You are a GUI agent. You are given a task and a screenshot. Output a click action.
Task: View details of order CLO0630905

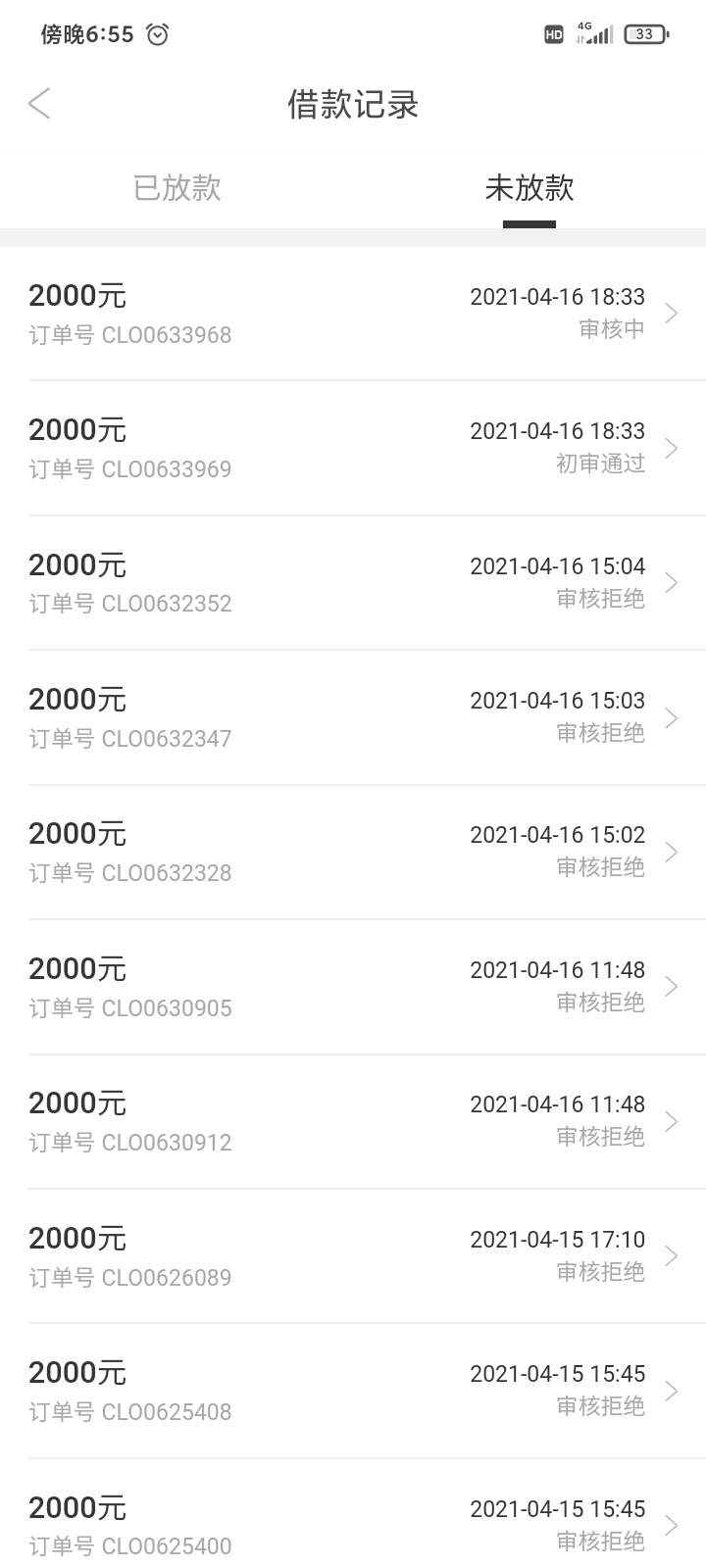coord(353,987)
